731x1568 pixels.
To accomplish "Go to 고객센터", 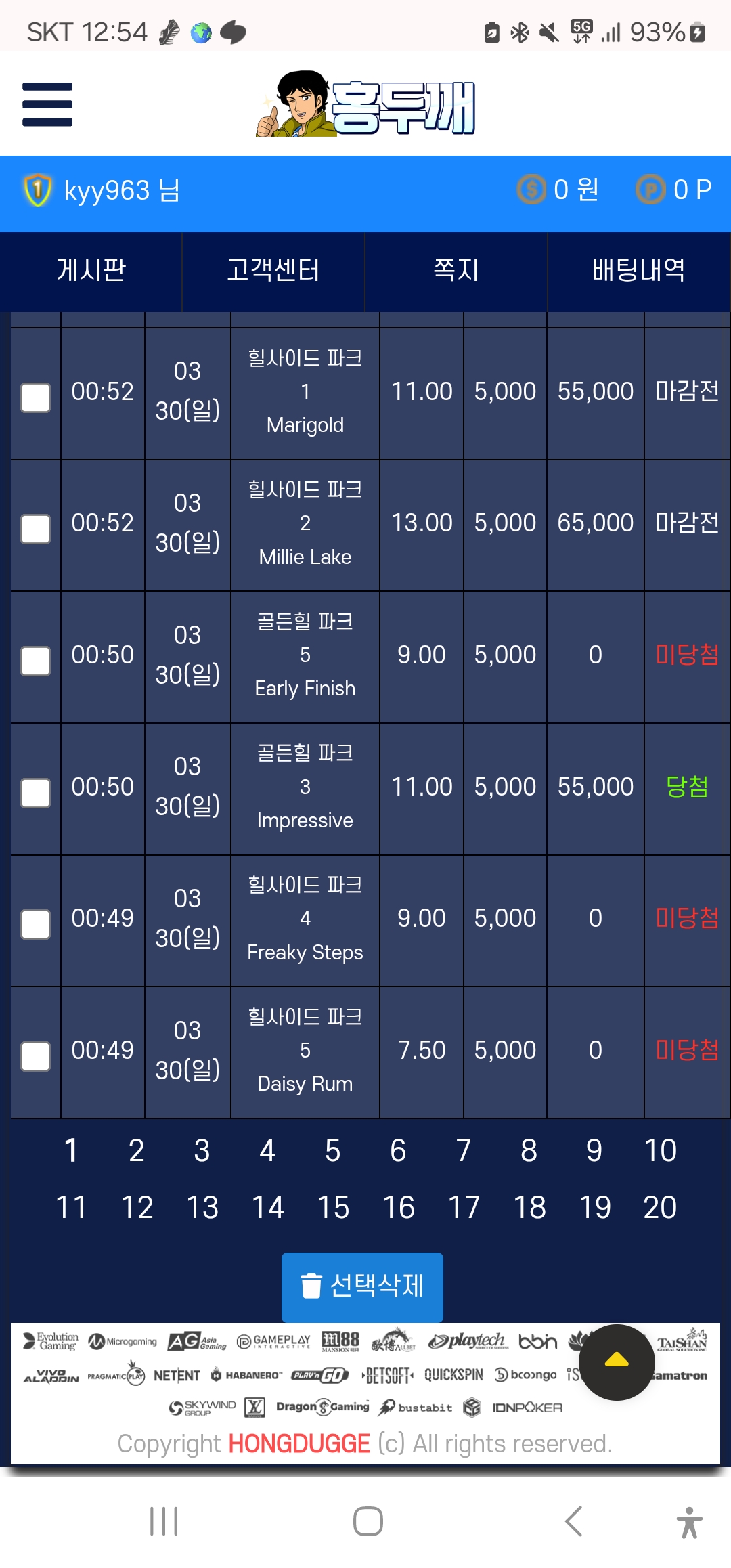I will 273,270.
